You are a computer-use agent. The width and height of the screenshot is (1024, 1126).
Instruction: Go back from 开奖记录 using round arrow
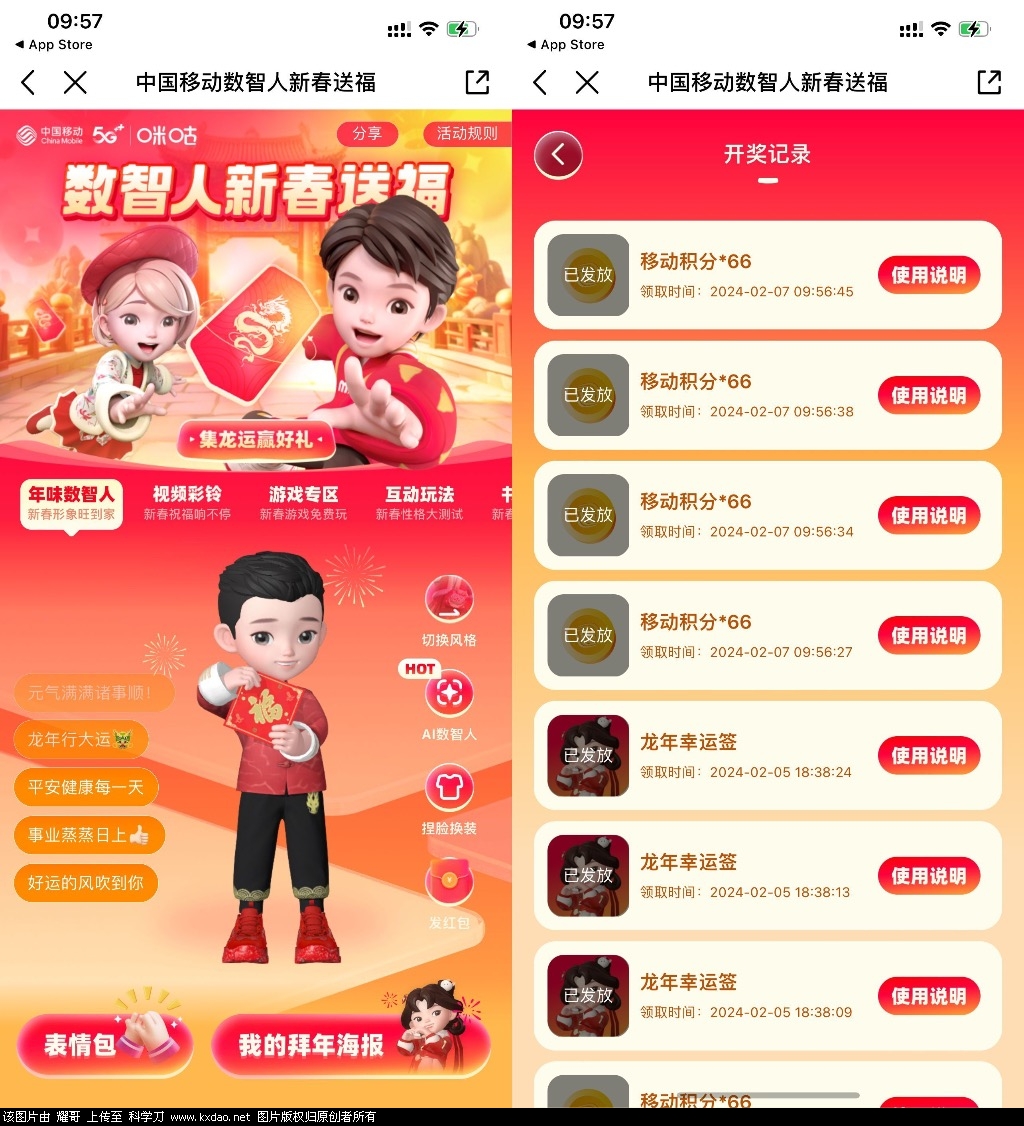click(558, 155)
